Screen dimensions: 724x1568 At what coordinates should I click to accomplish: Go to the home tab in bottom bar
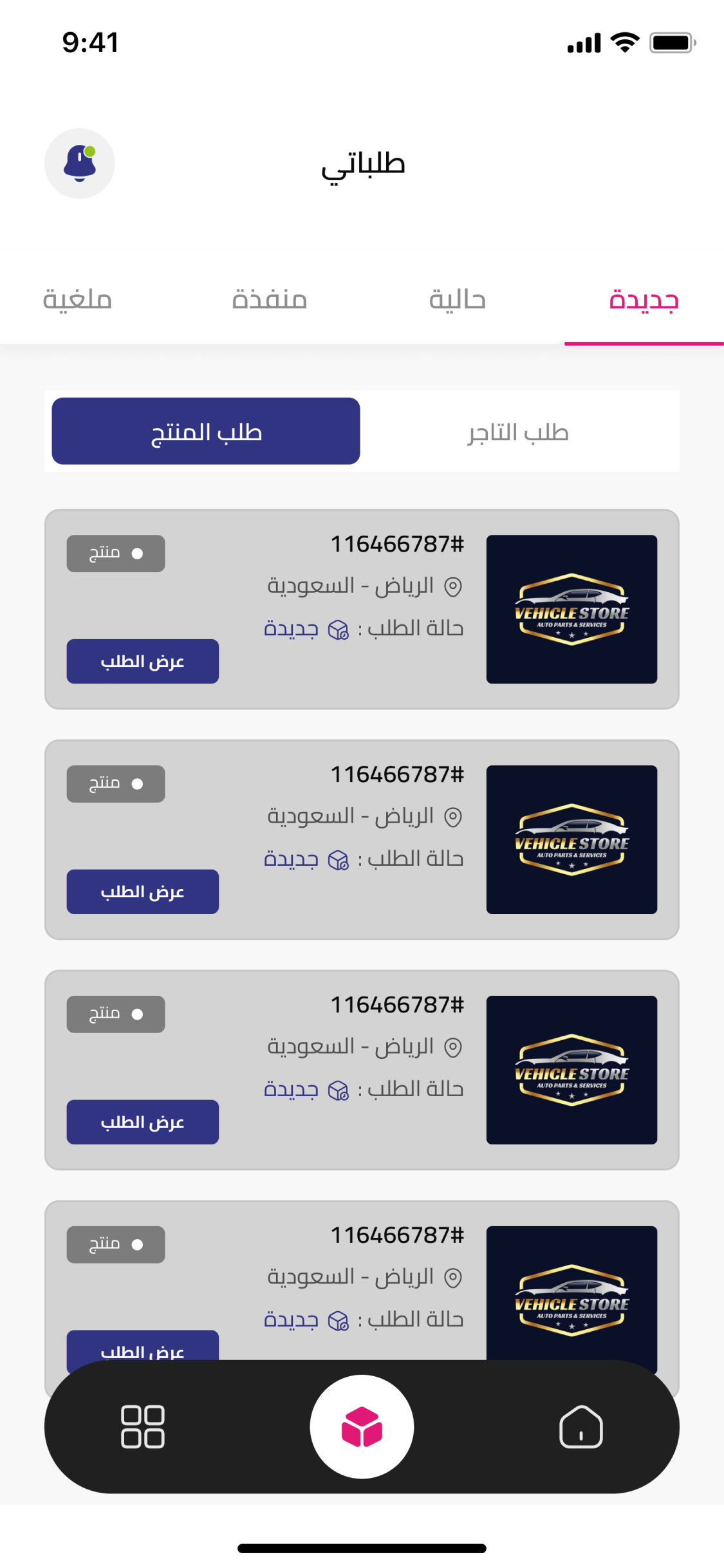click(x=580, y=1426)
